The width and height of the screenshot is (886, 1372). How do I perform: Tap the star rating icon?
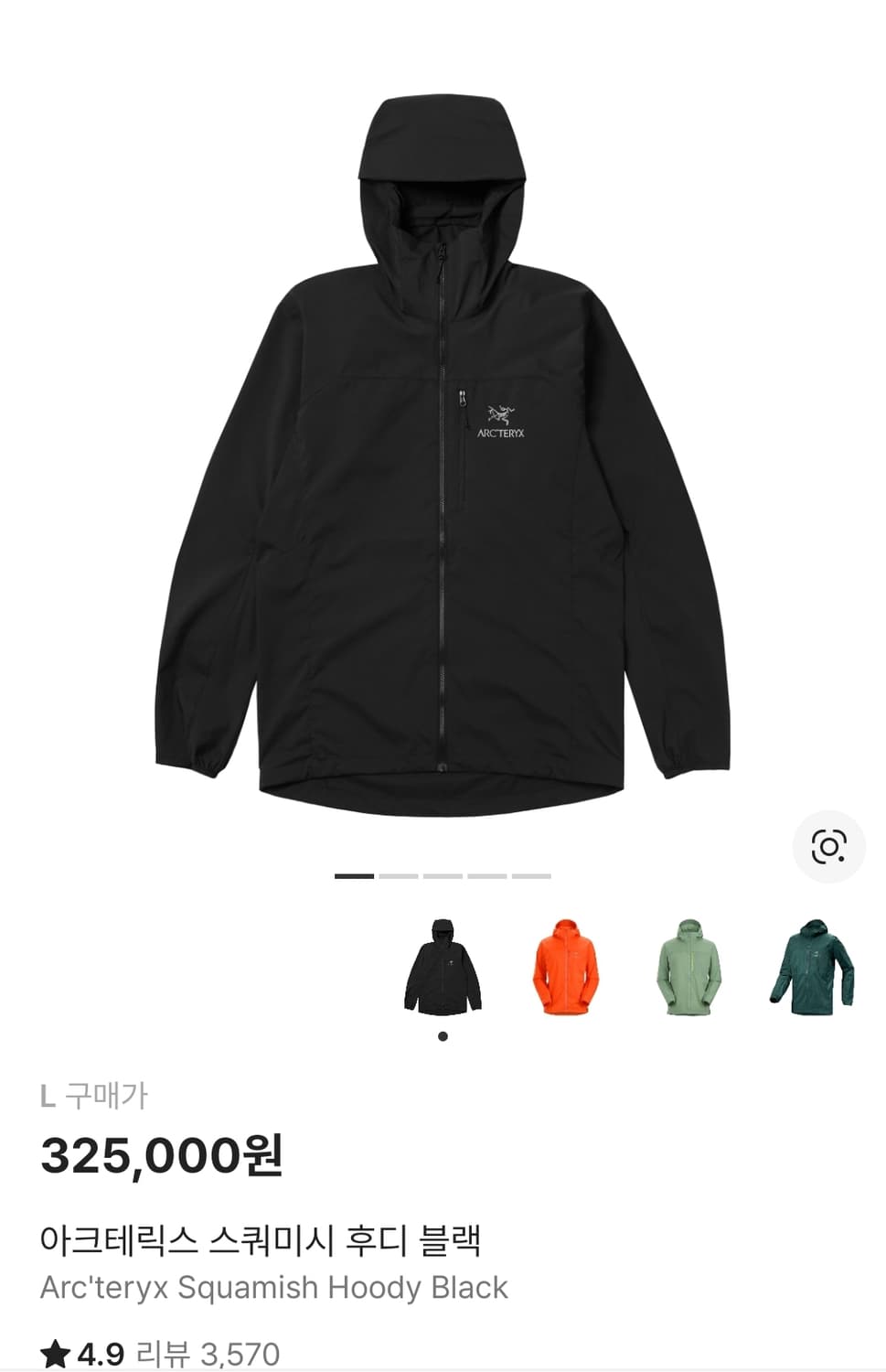pyautogui.click(x=54, y=1354)
